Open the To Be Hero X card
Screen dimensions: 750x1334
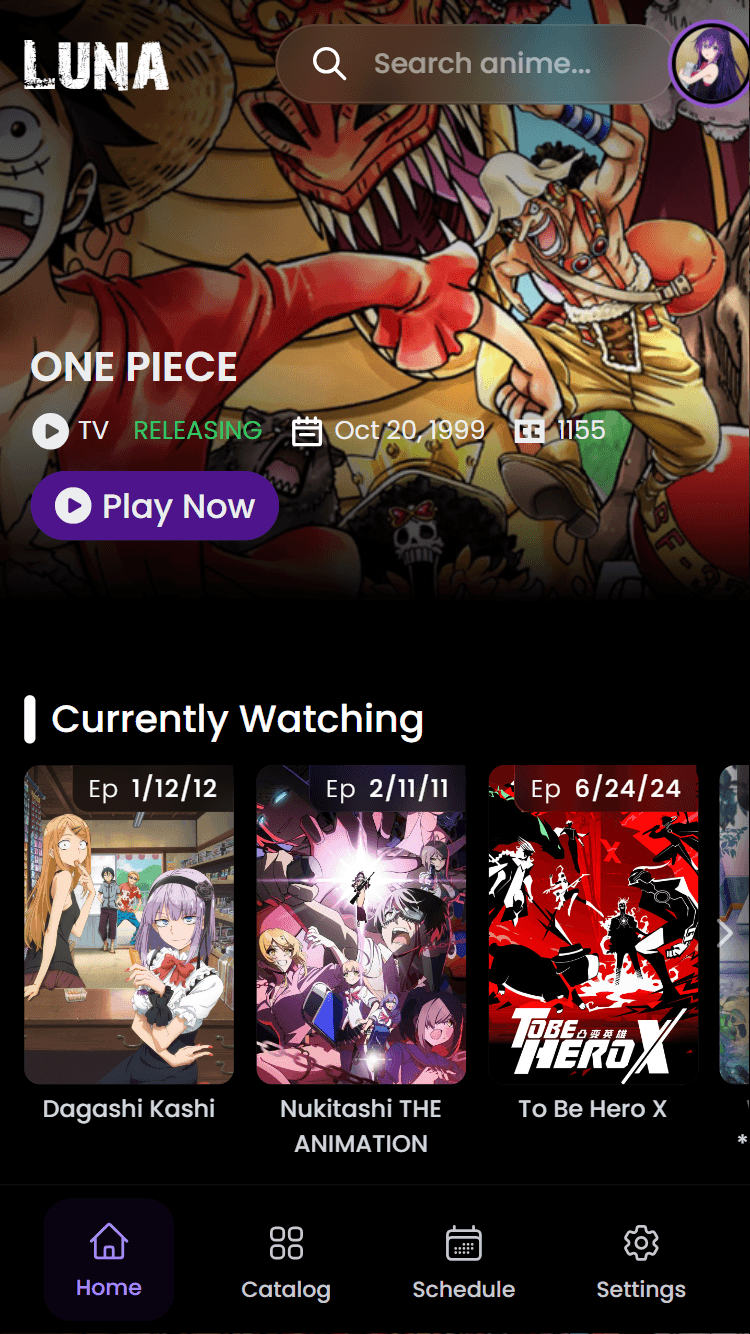(x=593, y=925)
